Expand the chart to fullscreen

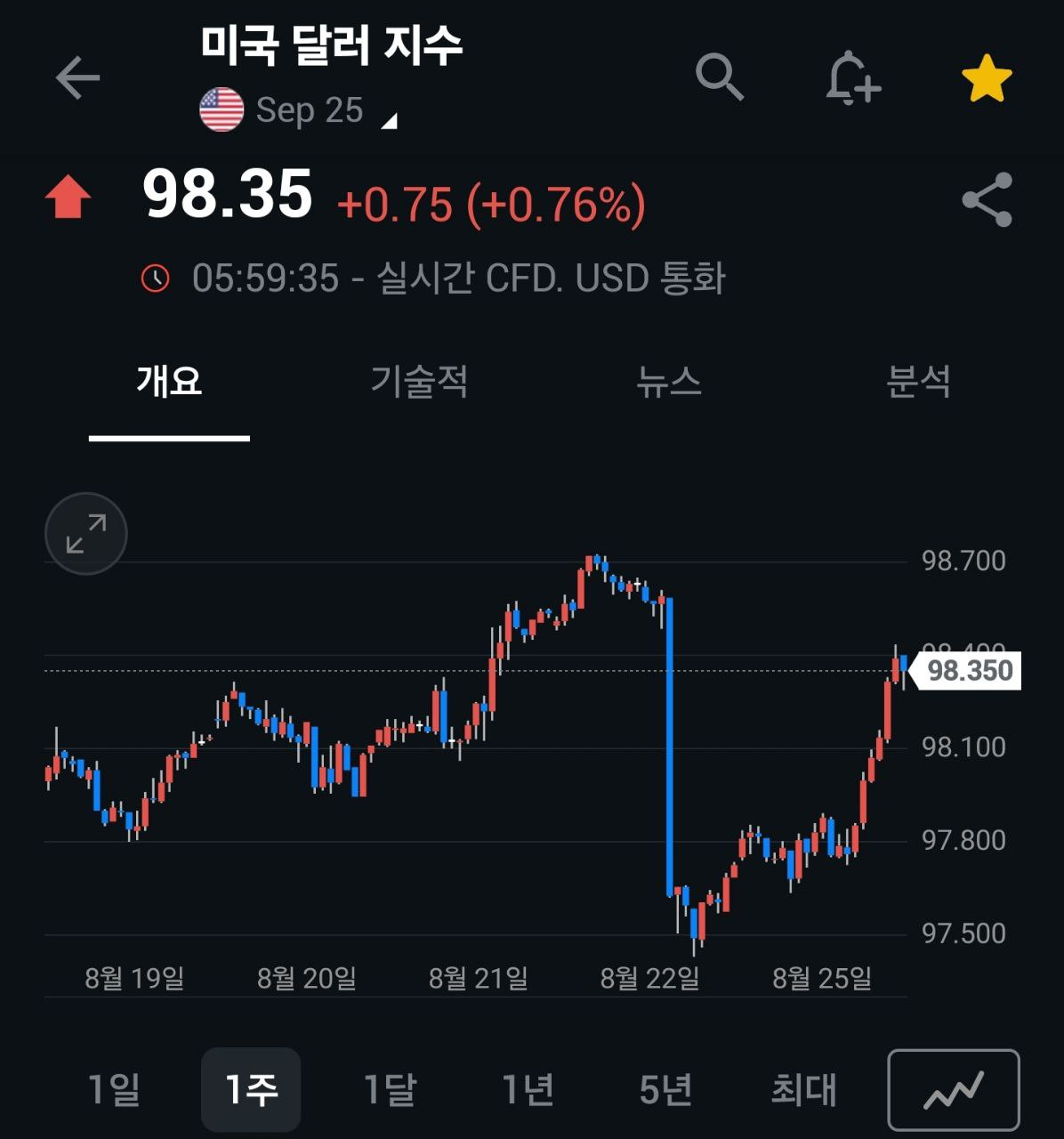pyautogui.click(x=86, y=534)
